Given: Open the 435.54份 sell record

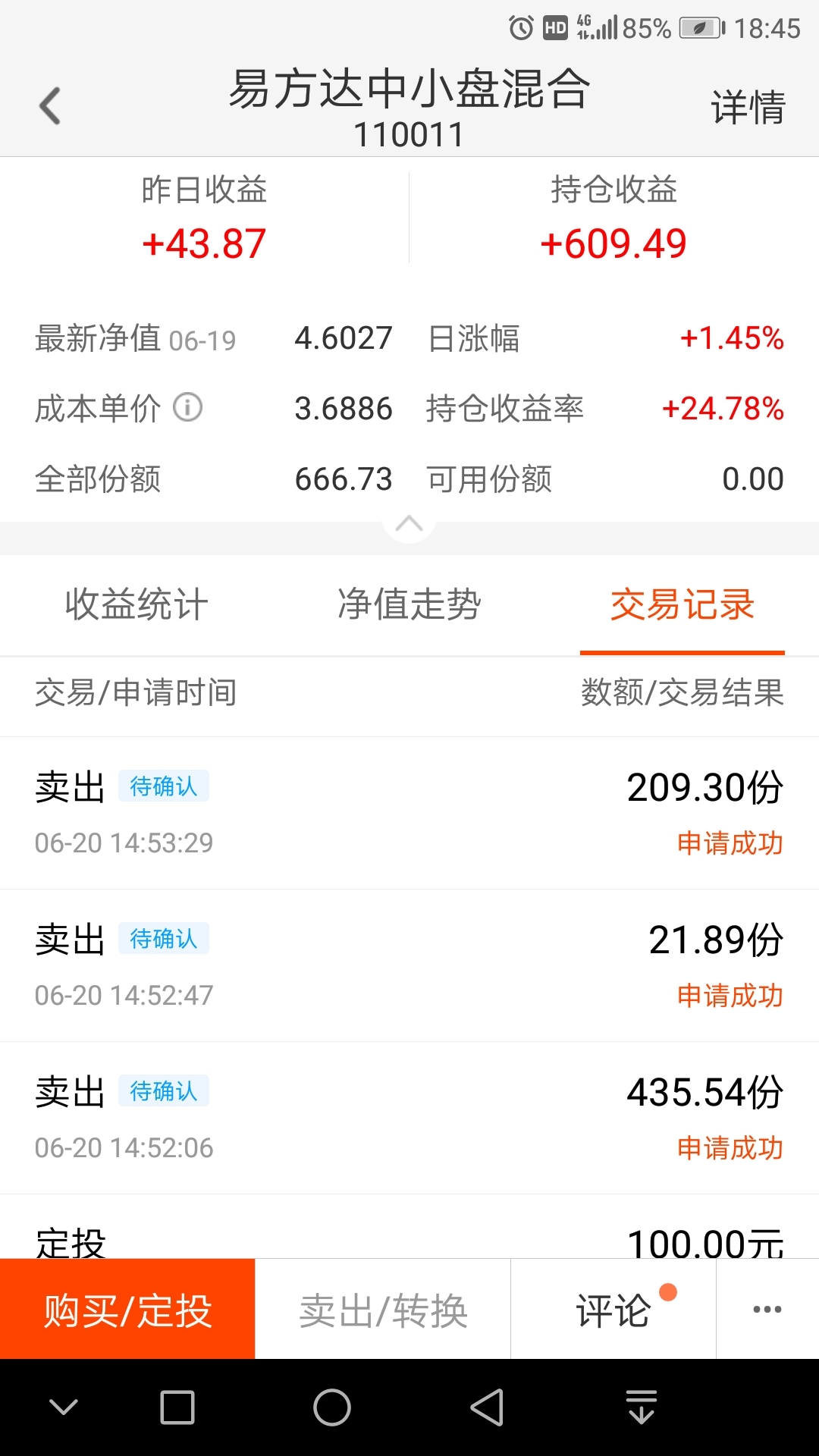Looking at the screenshot, I should click(x=409, y=1118).
